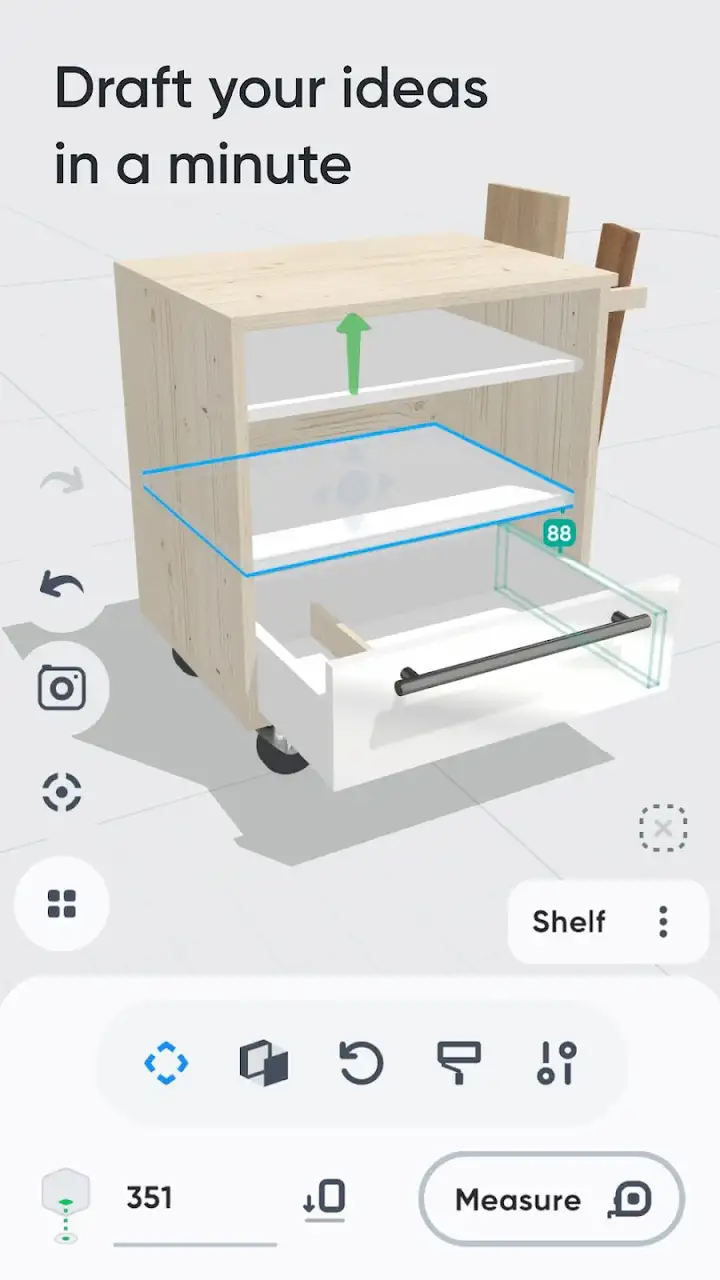Start the Measure tool
720x1280 pixels.
pos(551,1199)
